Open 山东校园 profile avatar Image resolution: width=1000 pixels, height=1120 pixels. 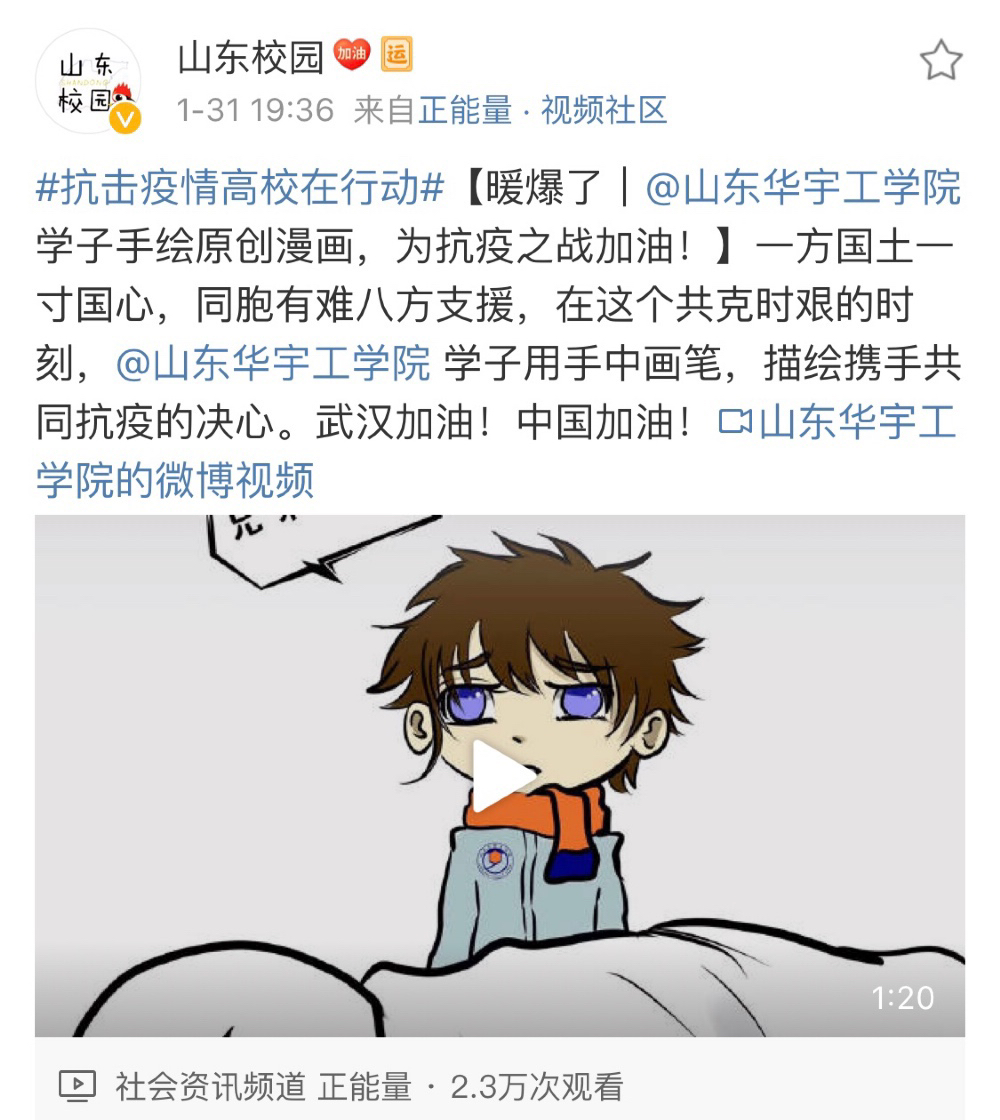click(x=88, y=82)
